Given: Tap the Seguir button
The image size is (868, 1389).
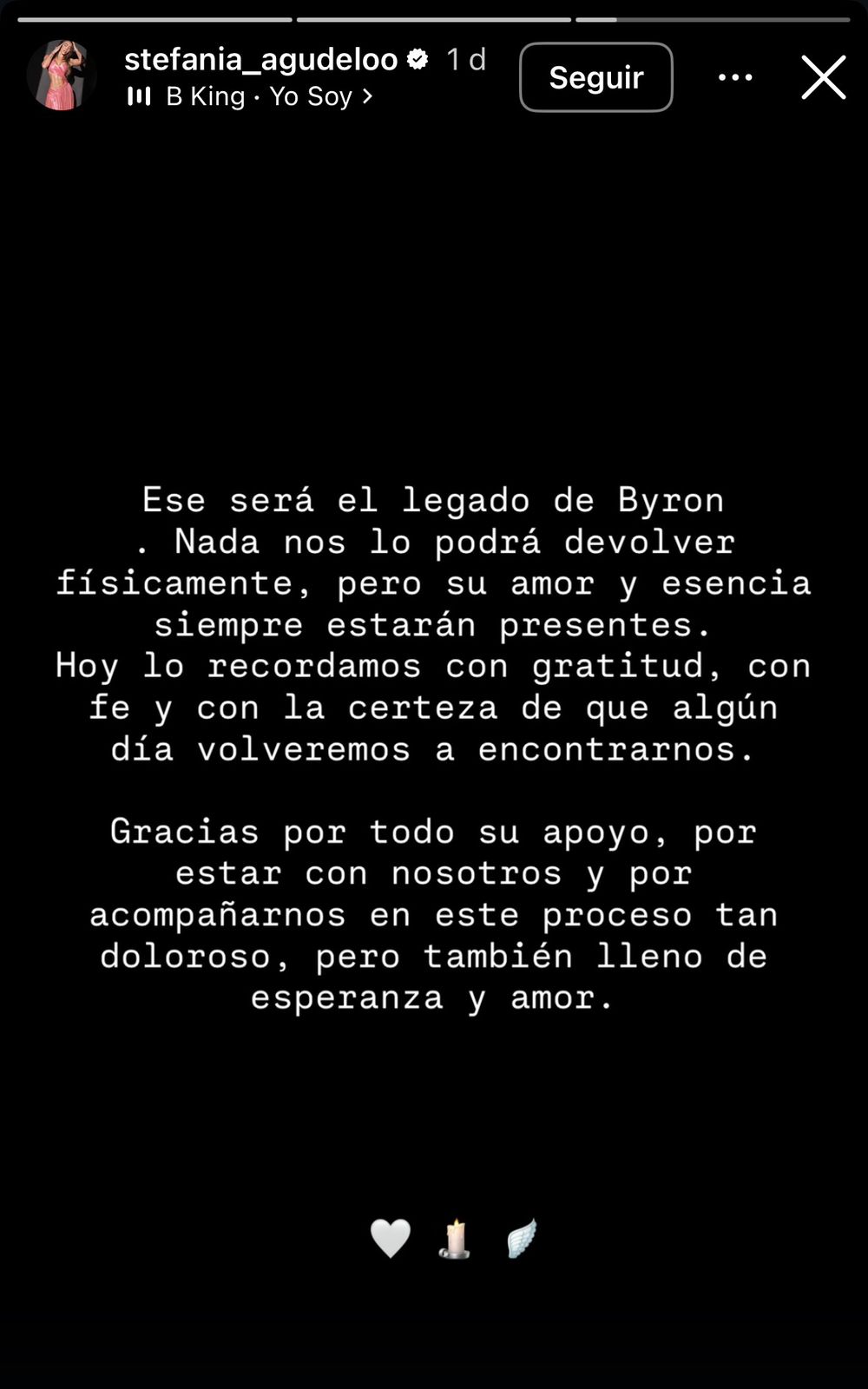Looking at the screenshot, I should click(x=595, y=77).
